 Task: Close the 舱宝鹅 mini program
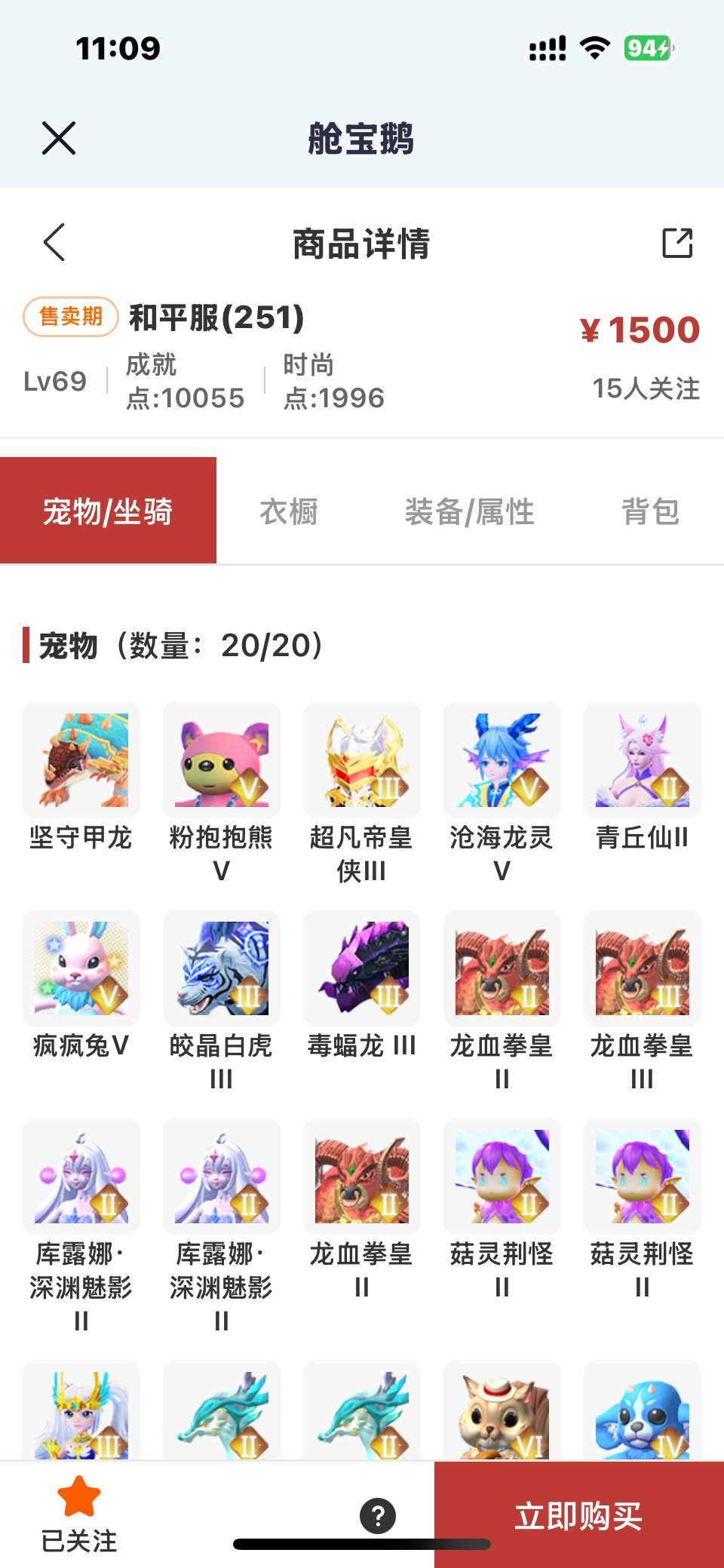[59, 138]
